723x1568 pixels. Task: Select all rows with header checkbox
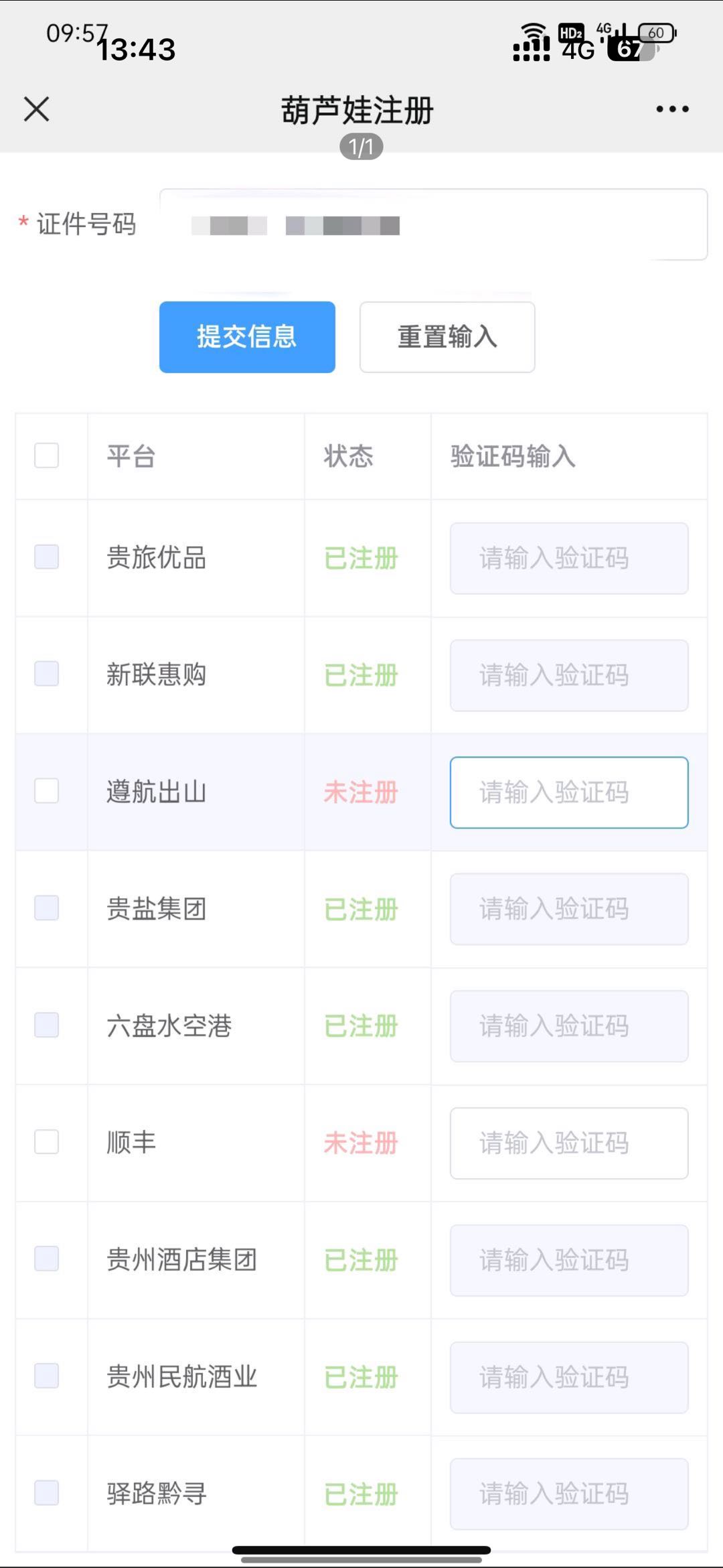click(x=45, y=456)
